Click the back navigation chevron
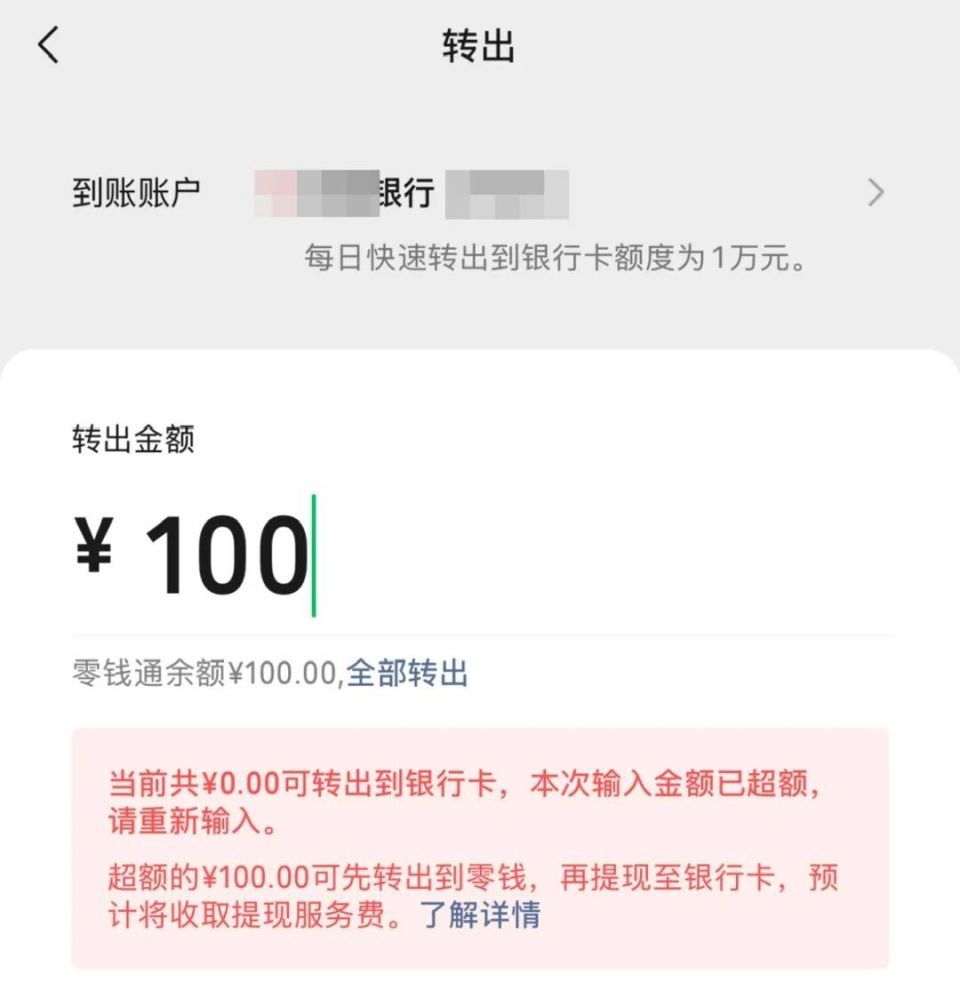 [49, 46]
